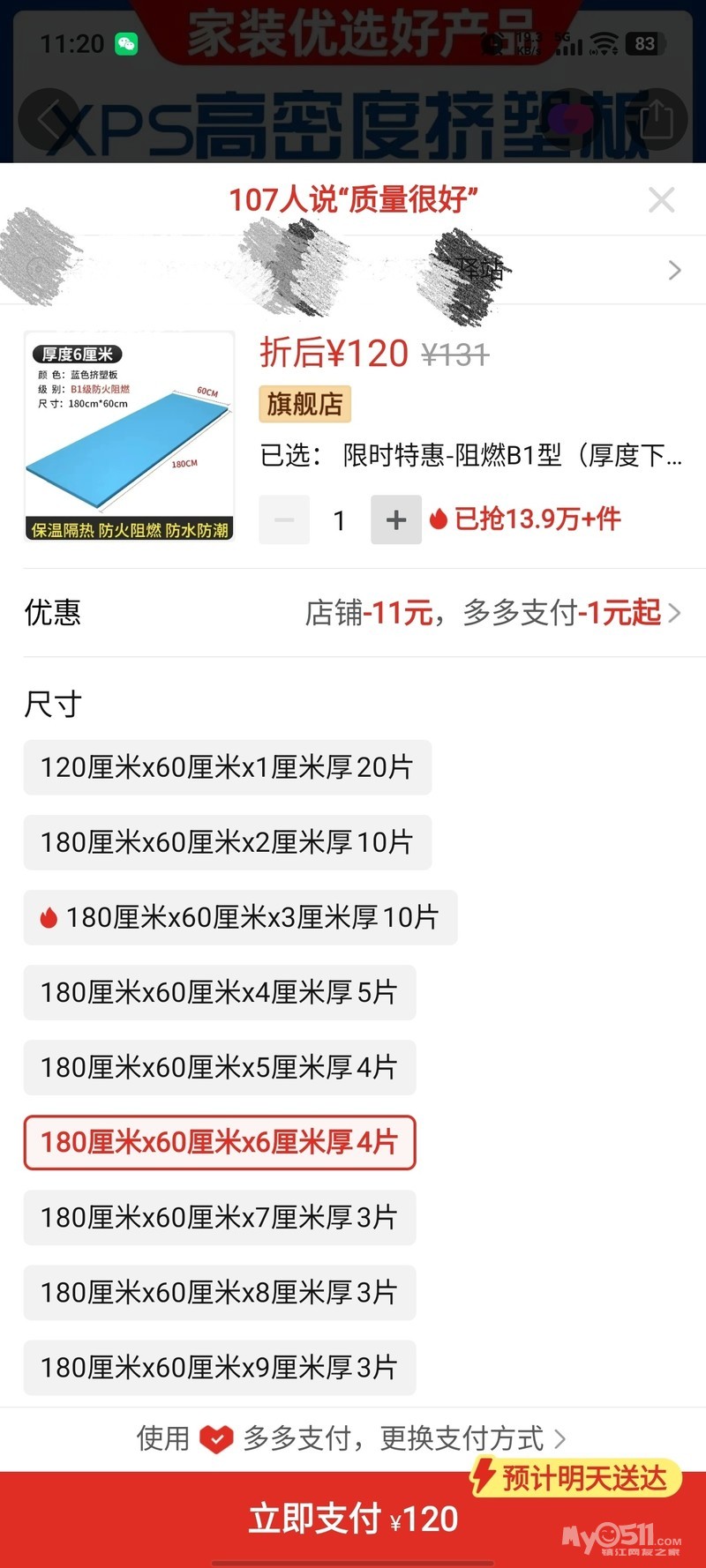Open the delivery address row chevron

pos(674,270)
